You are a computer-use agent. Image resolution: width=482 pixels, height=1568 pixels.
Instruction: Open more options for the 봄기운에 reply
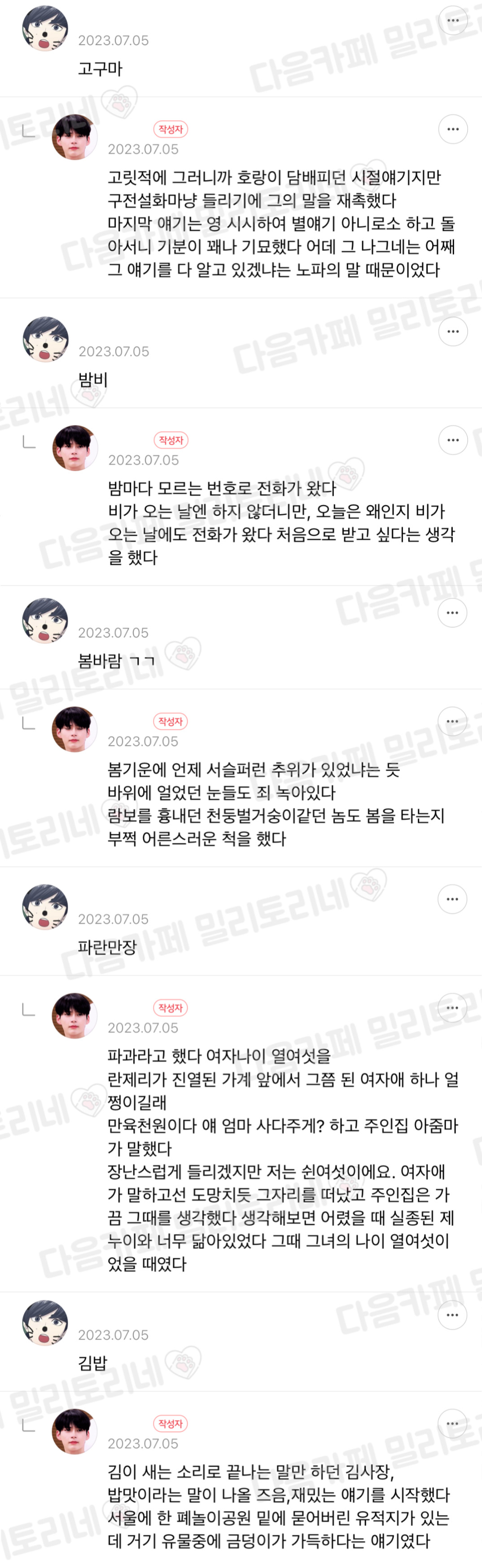(452, 721)
